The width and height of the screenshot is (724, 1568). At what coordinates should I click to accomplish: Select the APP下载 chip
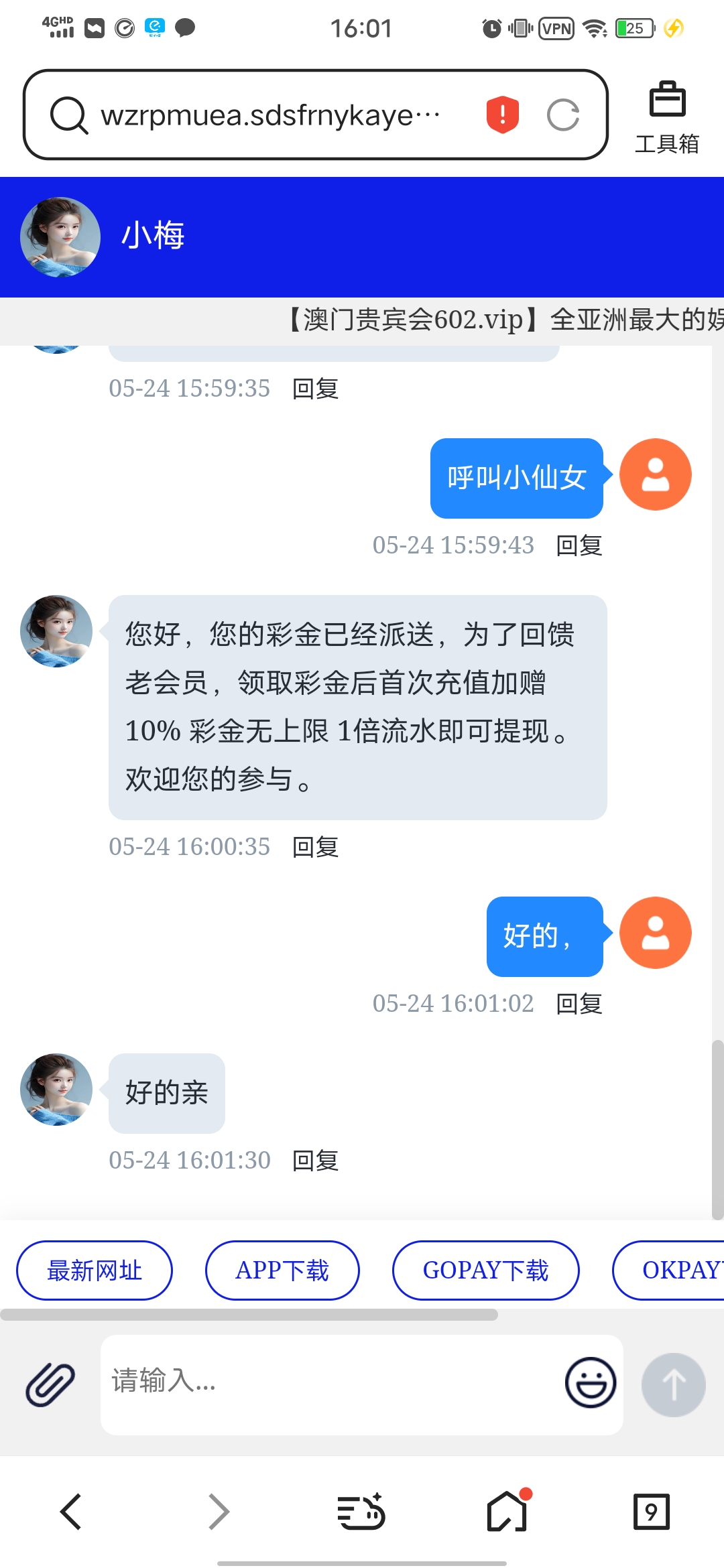(282, 1270)
